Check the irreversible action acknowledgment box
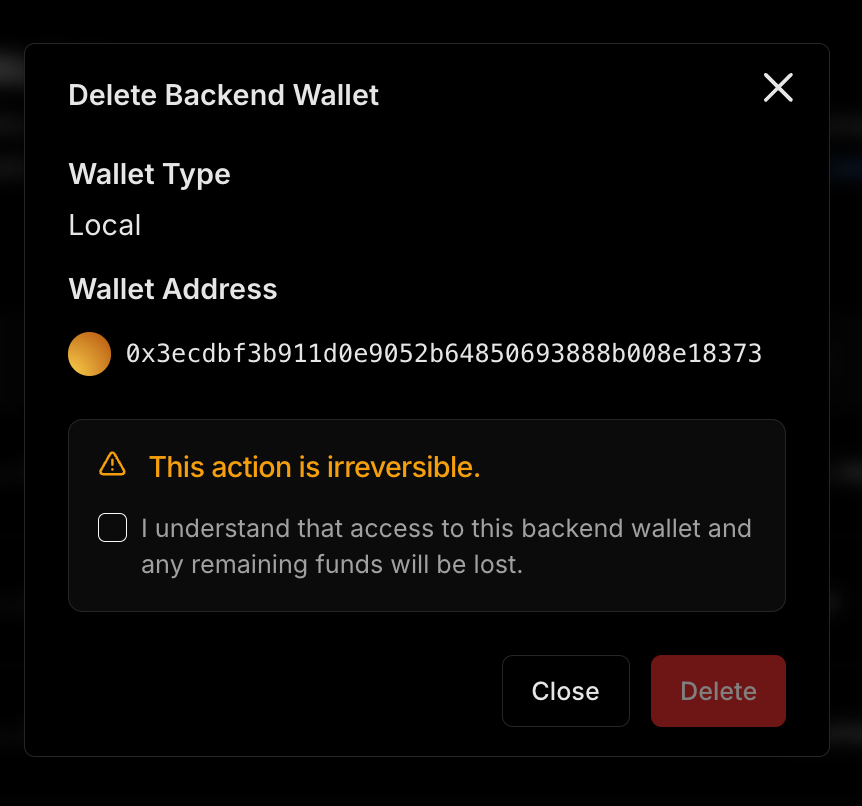This screenshot has width=862, height=806. [x=113, y=527]
